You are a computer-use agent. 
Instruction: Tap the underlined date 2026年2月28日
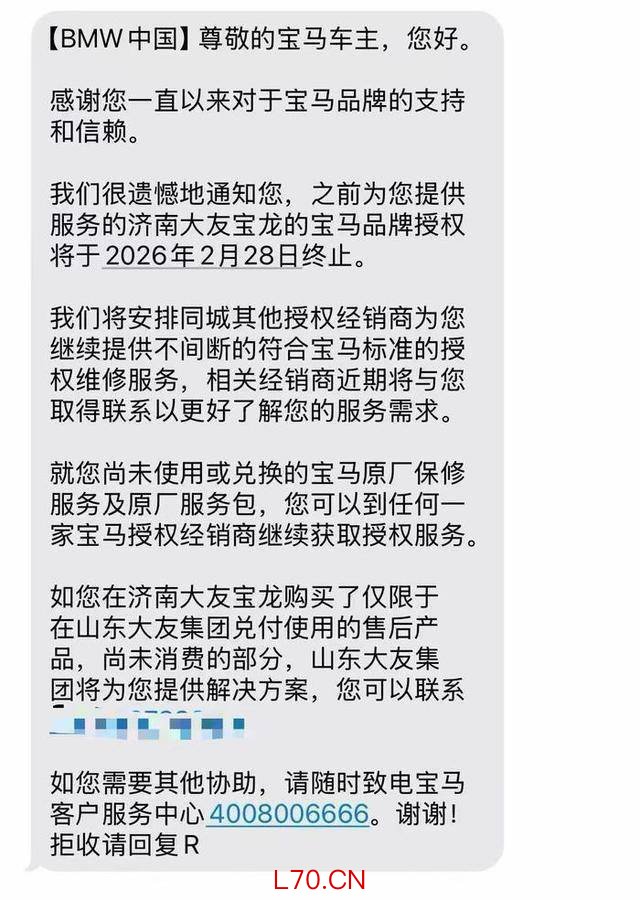[x=202, y=256]
